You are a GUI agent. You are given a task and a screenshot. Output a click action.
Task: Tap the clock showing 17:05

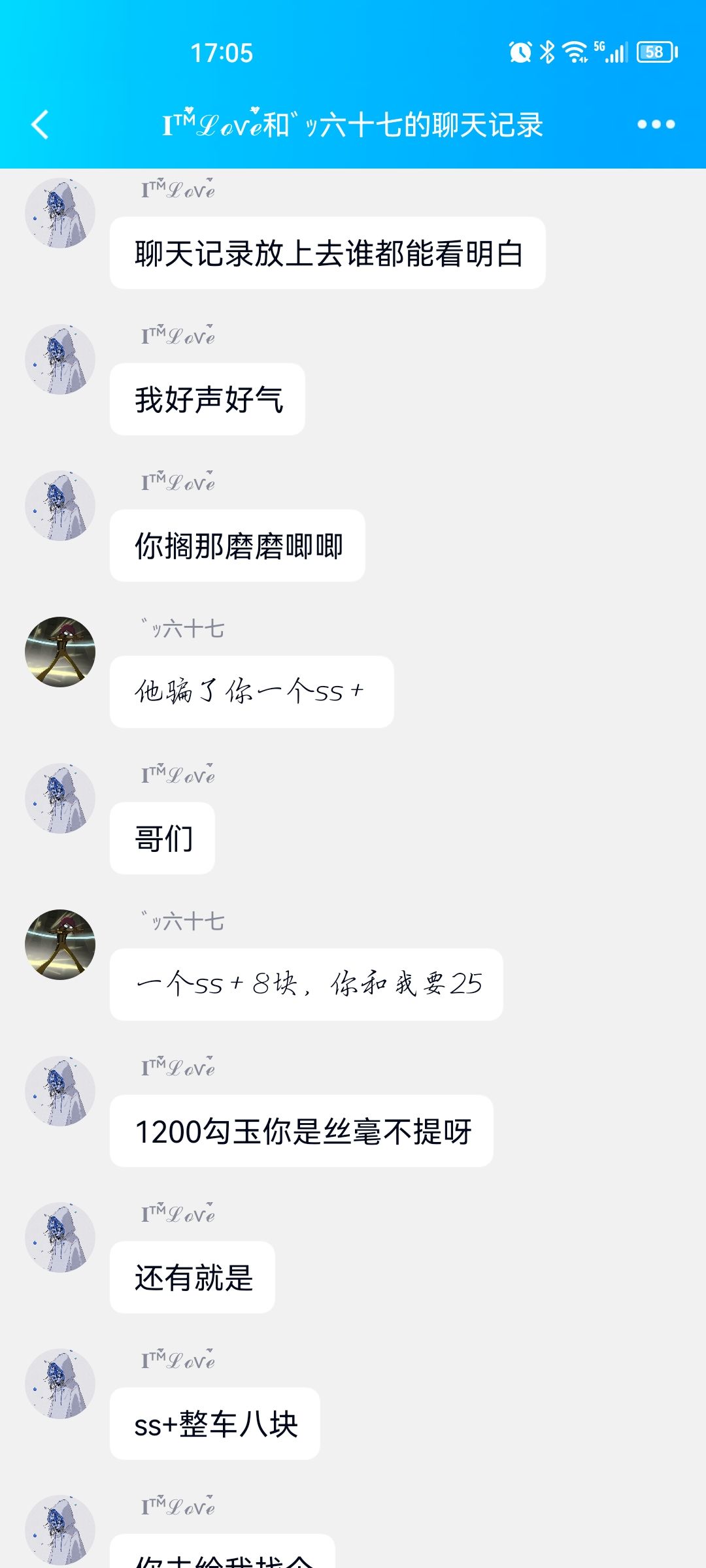[x=221, y=54]
